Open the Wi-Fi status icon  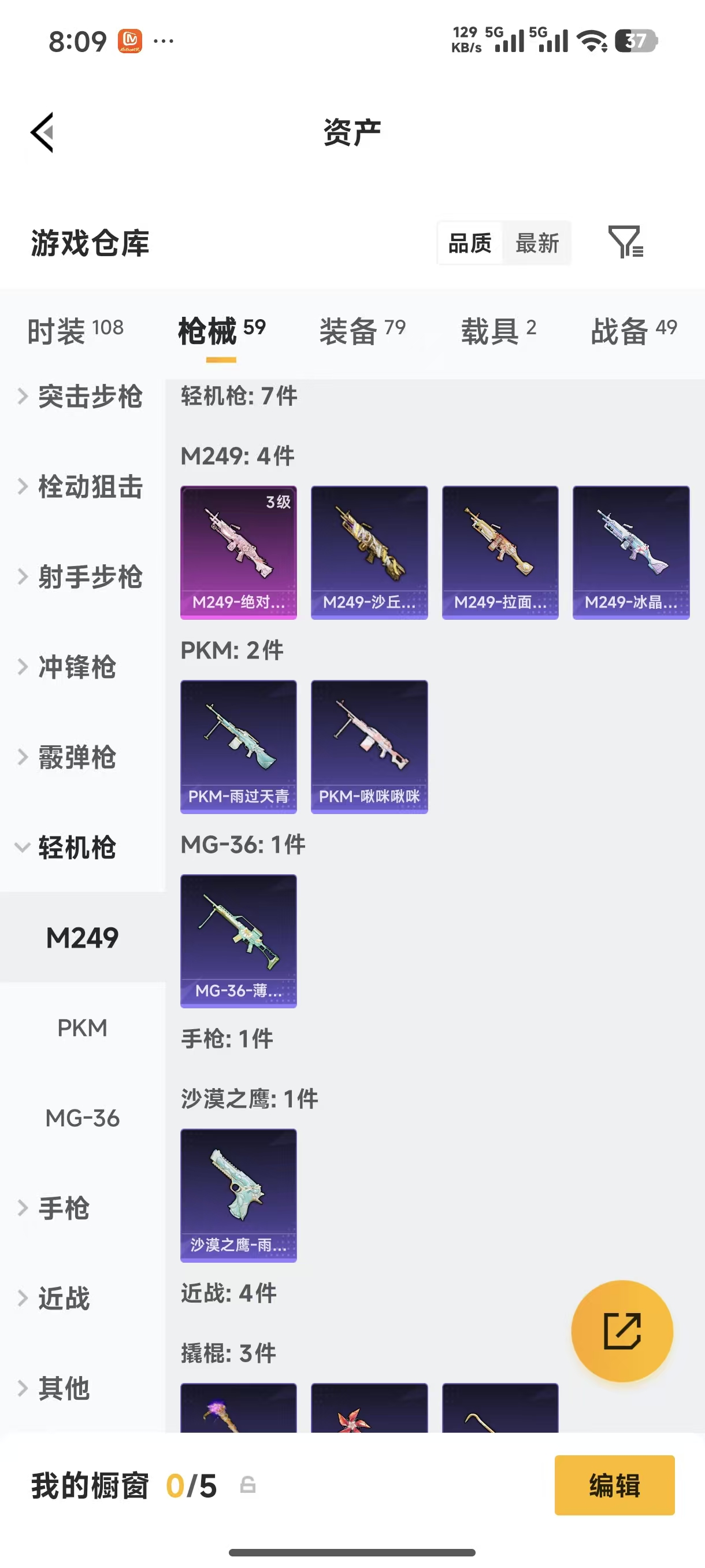[x=591, y=40]
